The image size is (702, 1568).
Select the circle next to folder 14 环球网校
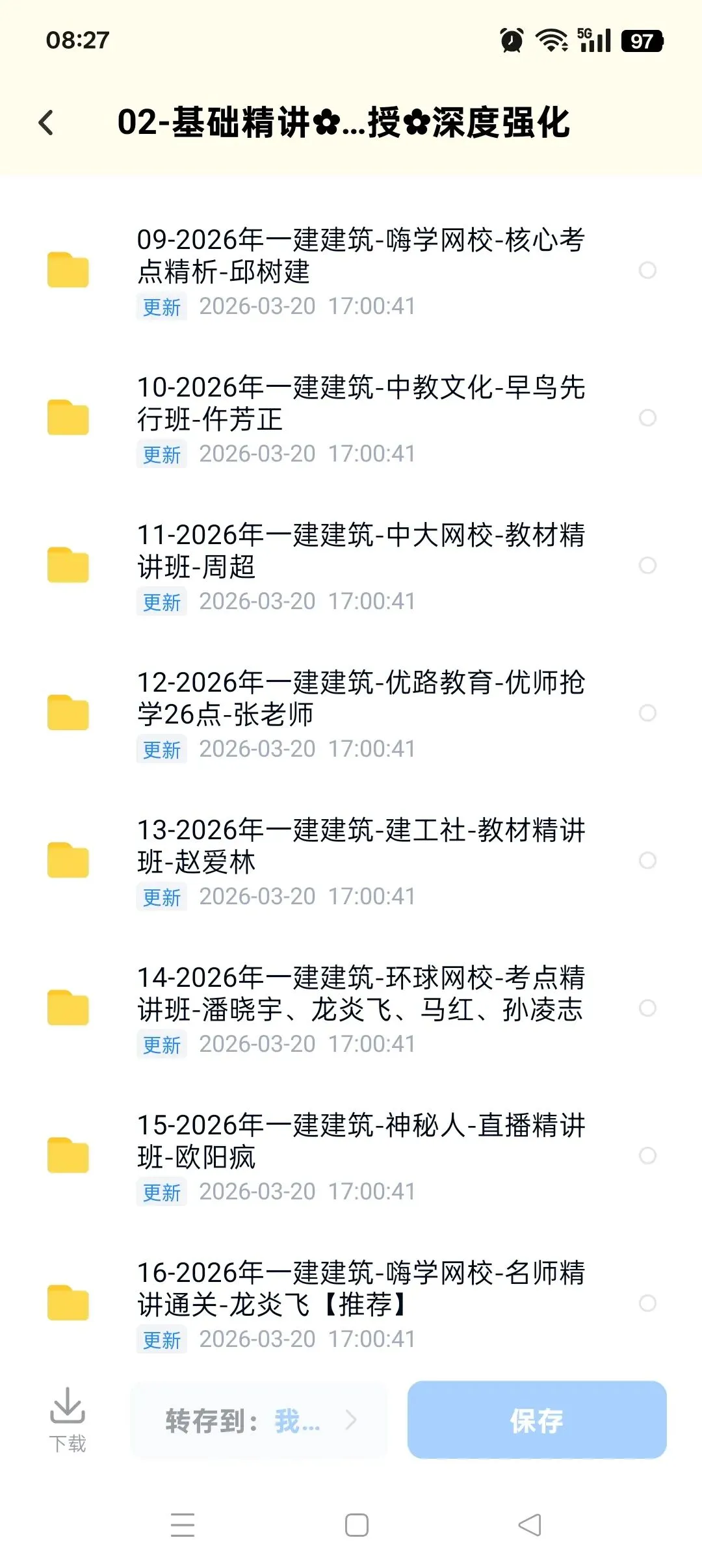(x=647, y=1008)
